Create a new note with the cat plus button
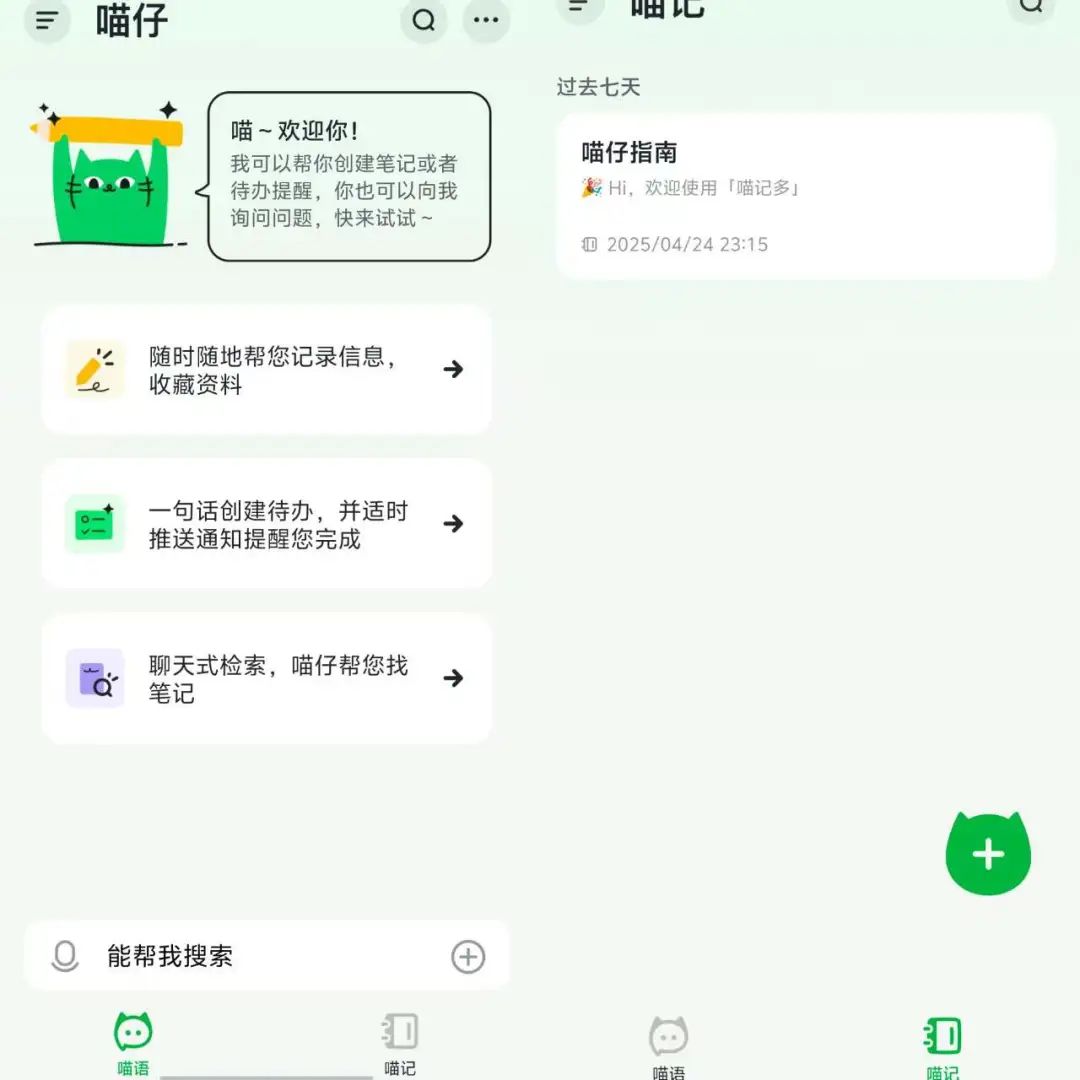 (x=988, y=853)
